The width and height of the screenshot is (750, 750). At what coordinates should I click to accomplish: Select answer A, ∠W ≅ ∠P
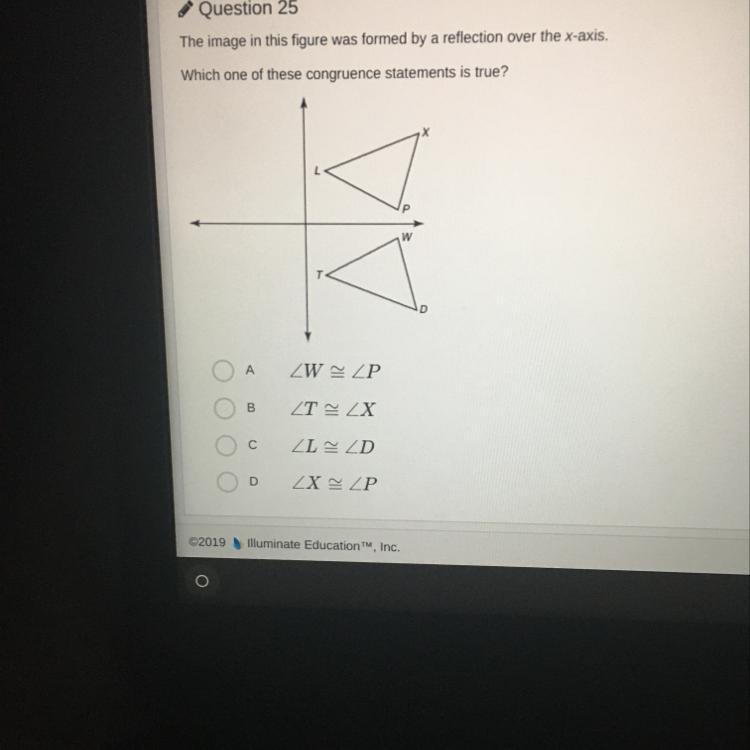(x=223, y=372)
